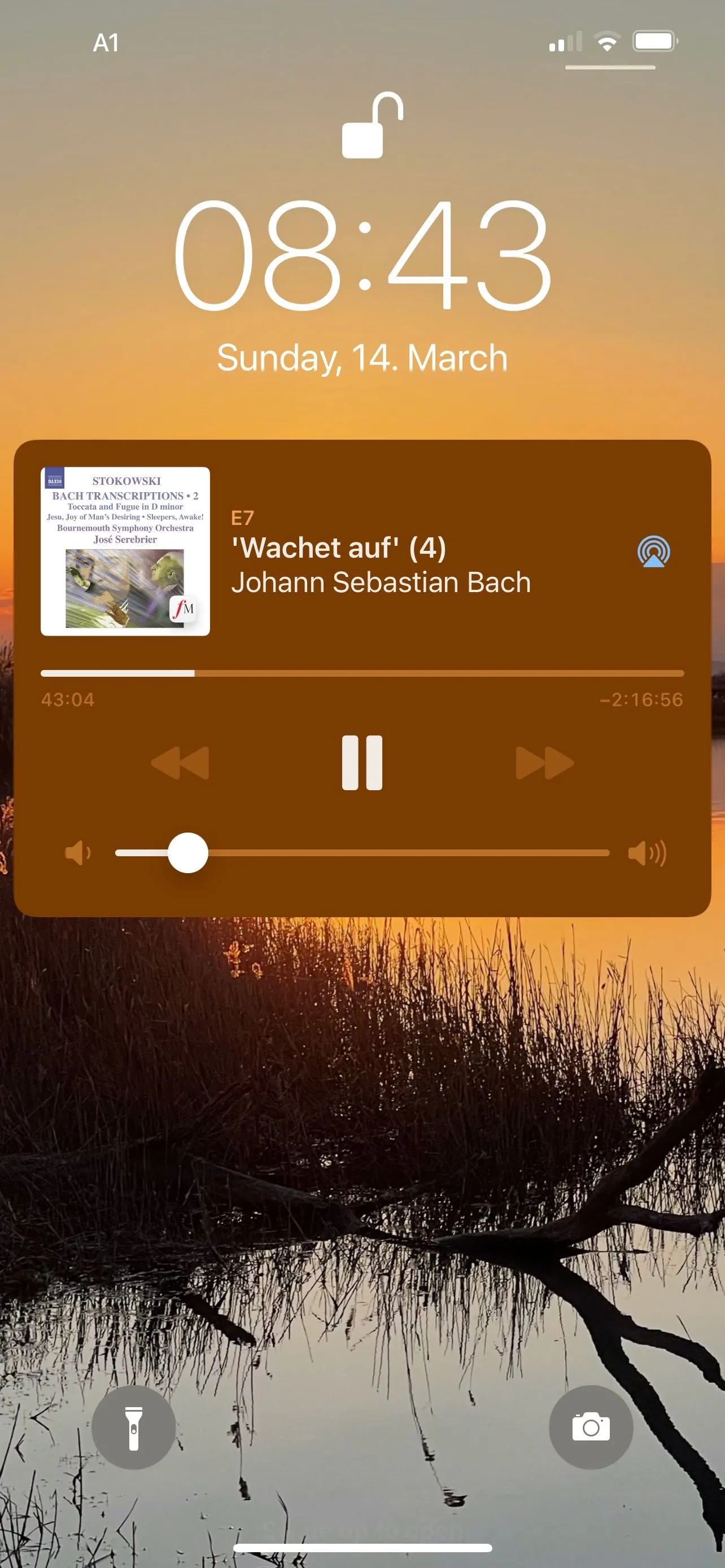Turn on the flashlight
Viewport: 725px width, 1568px height.
[133, 1428]
